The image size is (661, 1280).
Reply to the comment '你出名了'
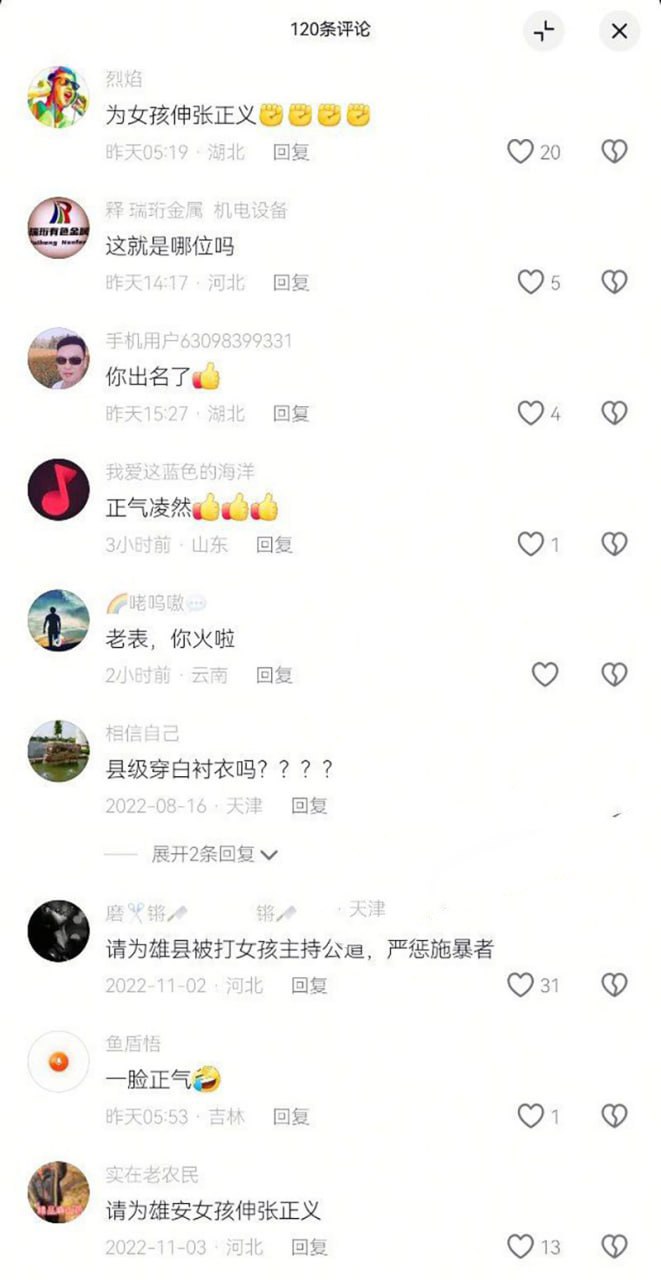[x=291, y=413]
